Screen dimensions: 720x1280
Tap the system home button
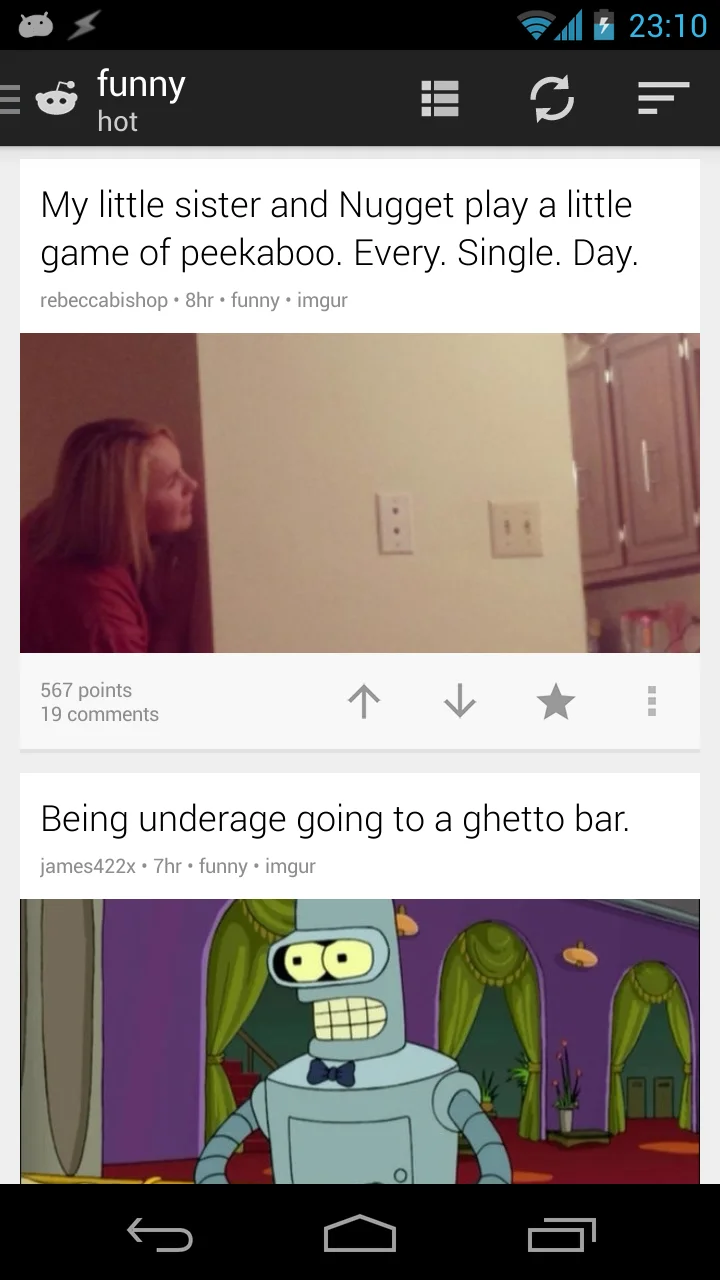click(360, 1234)
